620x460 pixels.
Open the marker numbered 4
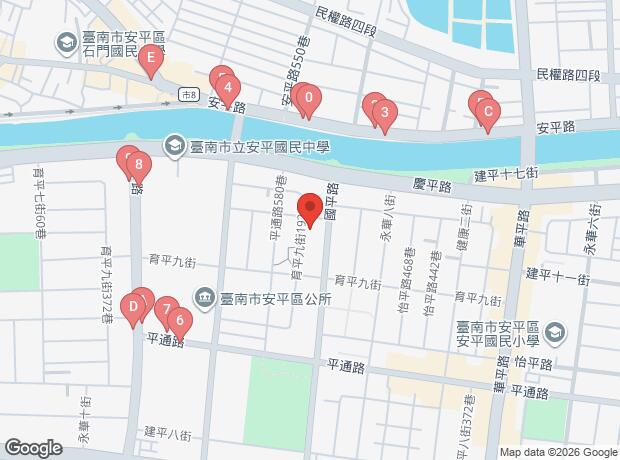coord(228,91)
